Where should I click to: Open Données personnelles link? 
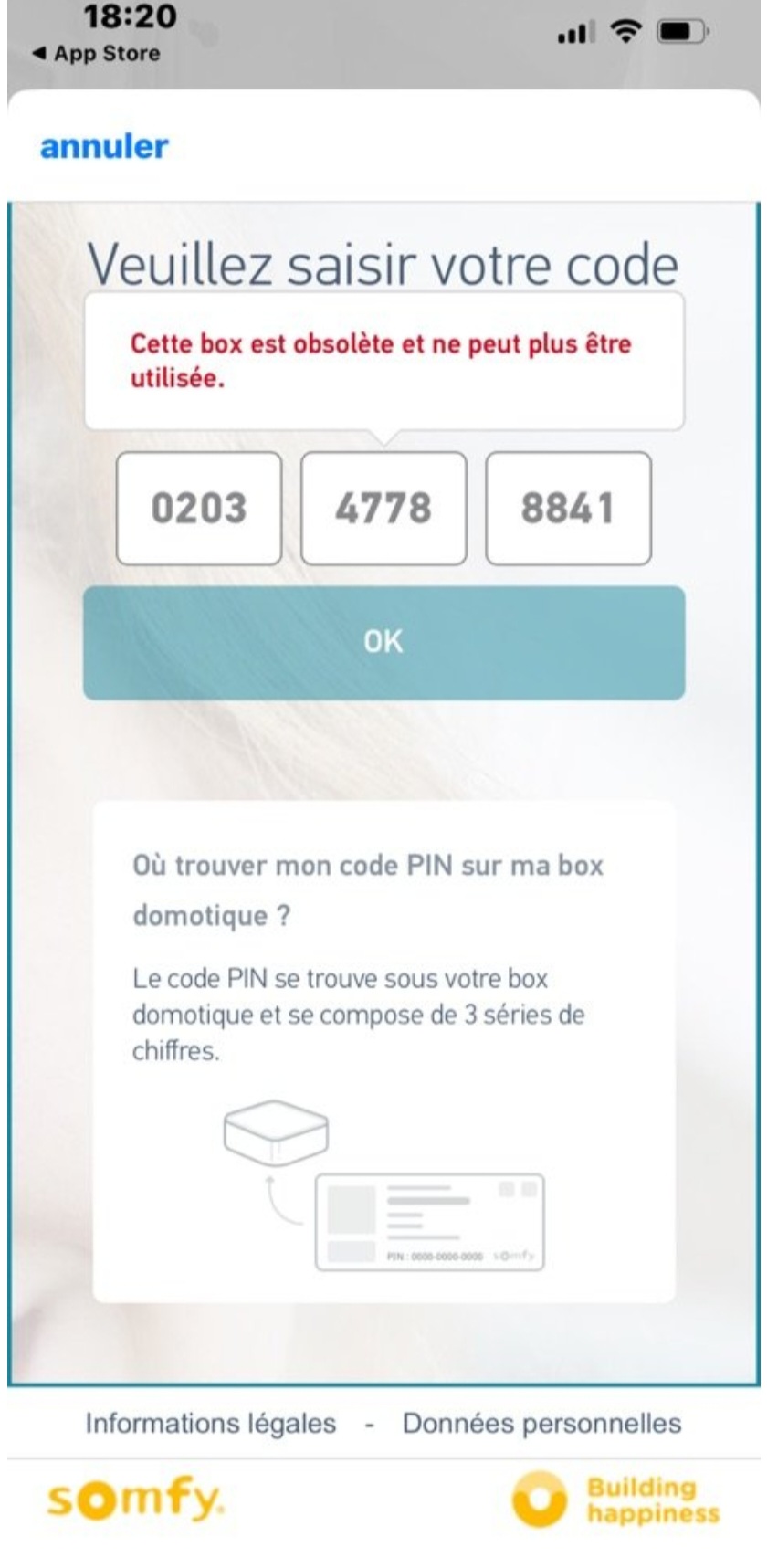point(541,1423)
